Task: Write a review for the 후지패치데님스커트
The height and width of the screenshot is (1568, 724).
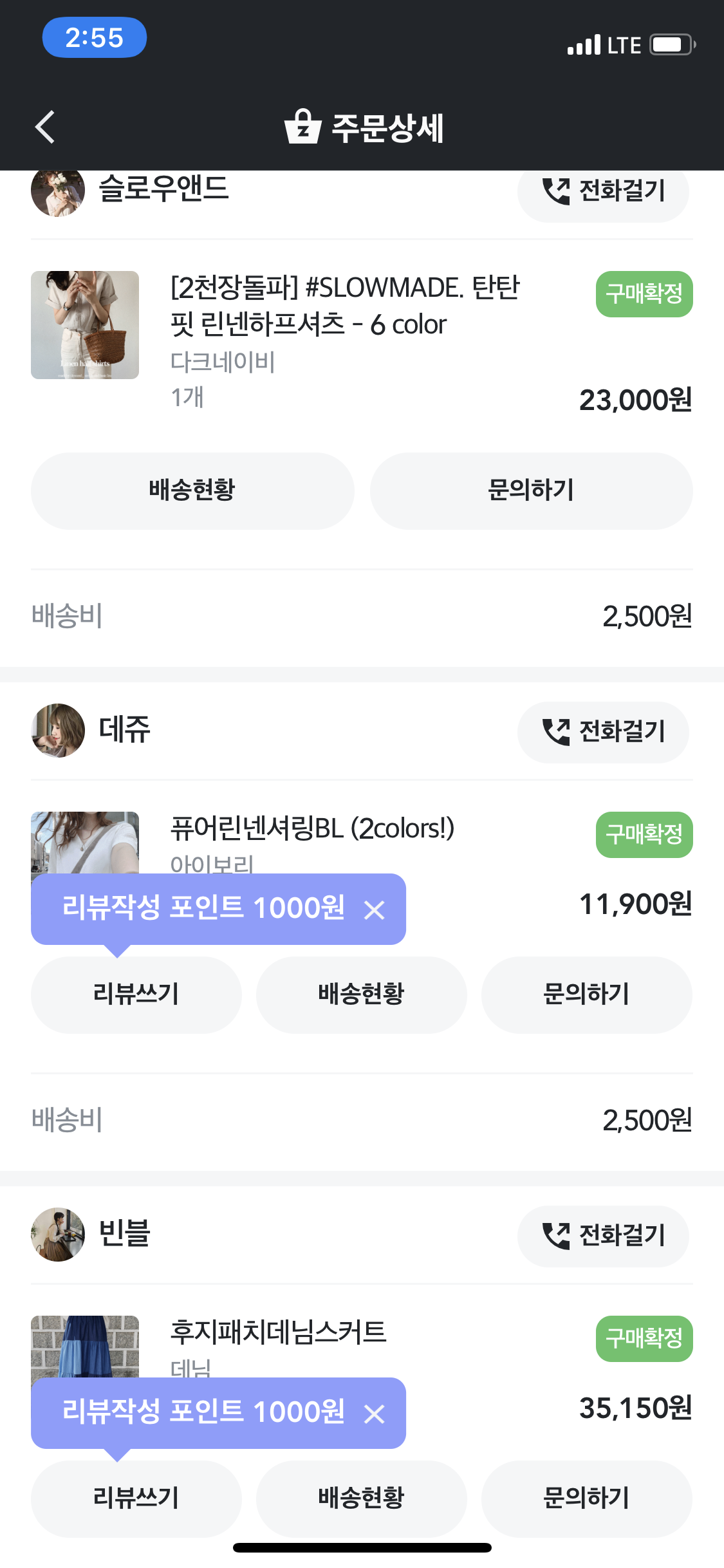Action: click(136, 1498)
